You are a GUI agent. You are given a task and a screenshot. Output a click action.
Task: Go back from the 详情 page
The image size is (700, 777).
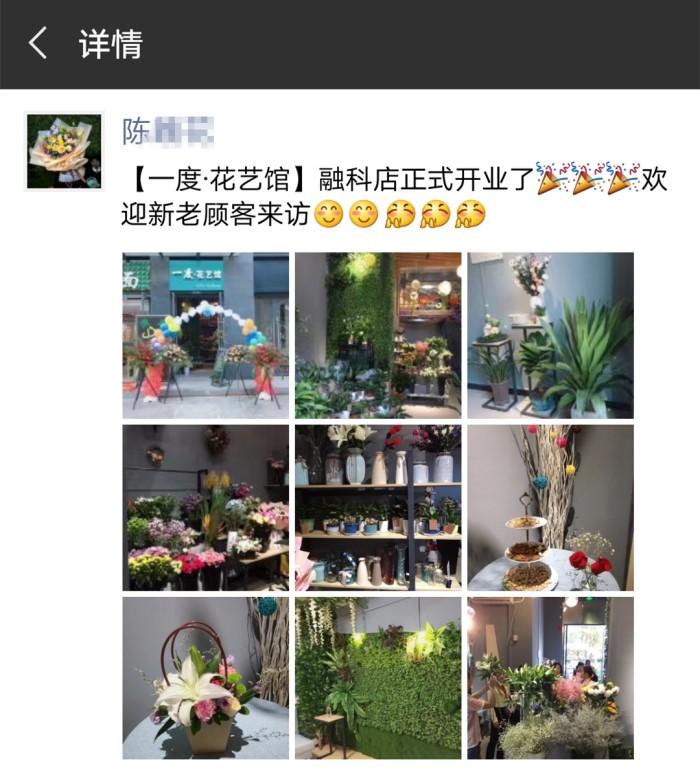(x=38, y=44)
